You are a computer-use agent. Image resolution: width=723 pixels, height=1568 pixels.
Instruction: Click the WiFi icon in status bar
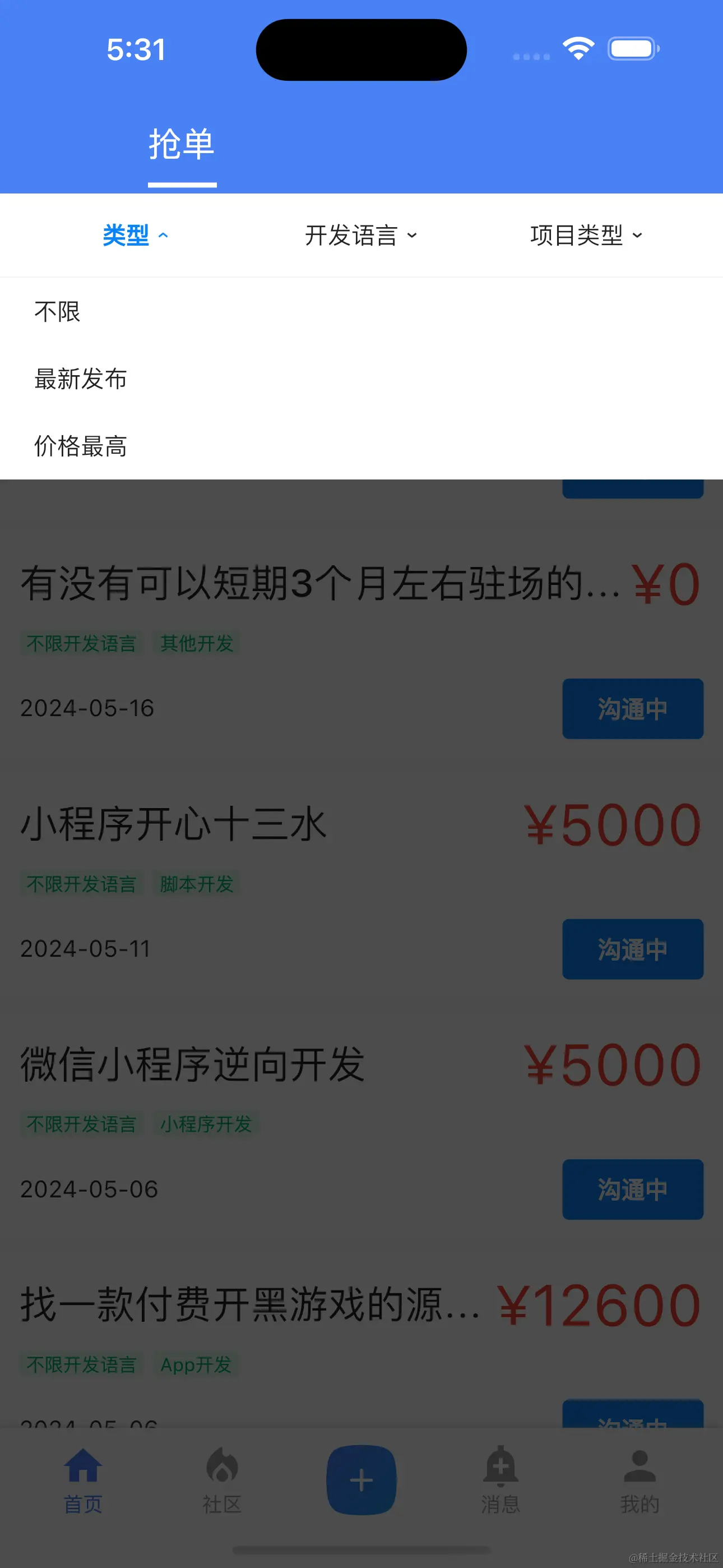pyautogui.click(x=577, y=48)
